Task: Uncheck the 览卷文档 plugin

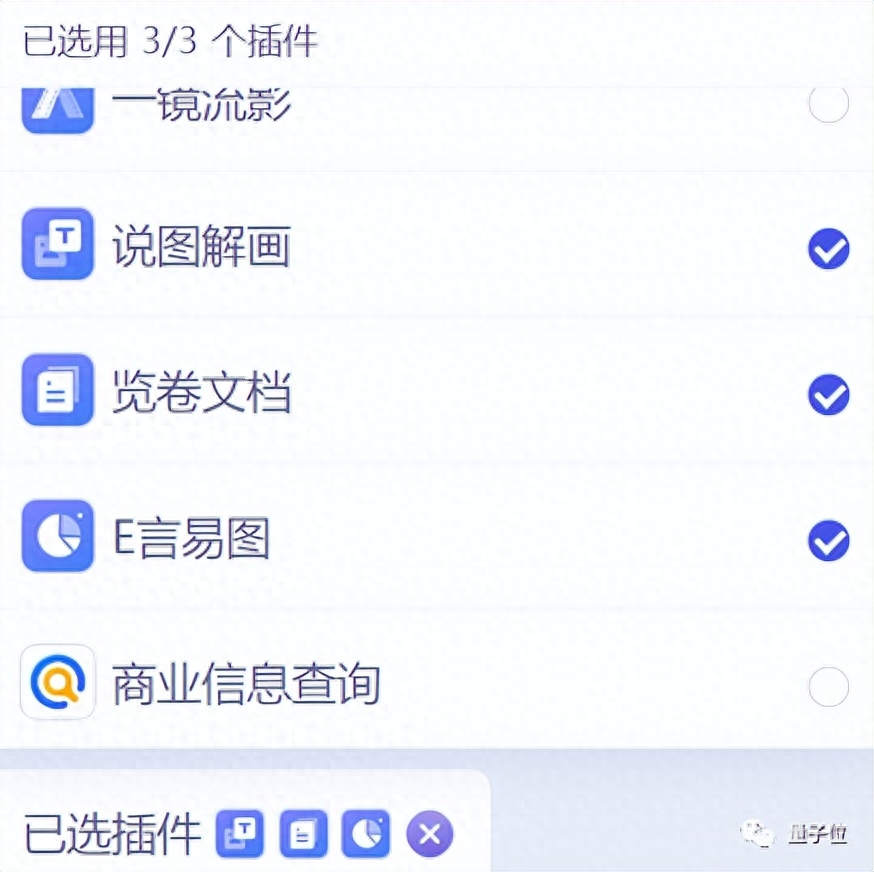Action: pyautogui.click(x=828, y=395)
